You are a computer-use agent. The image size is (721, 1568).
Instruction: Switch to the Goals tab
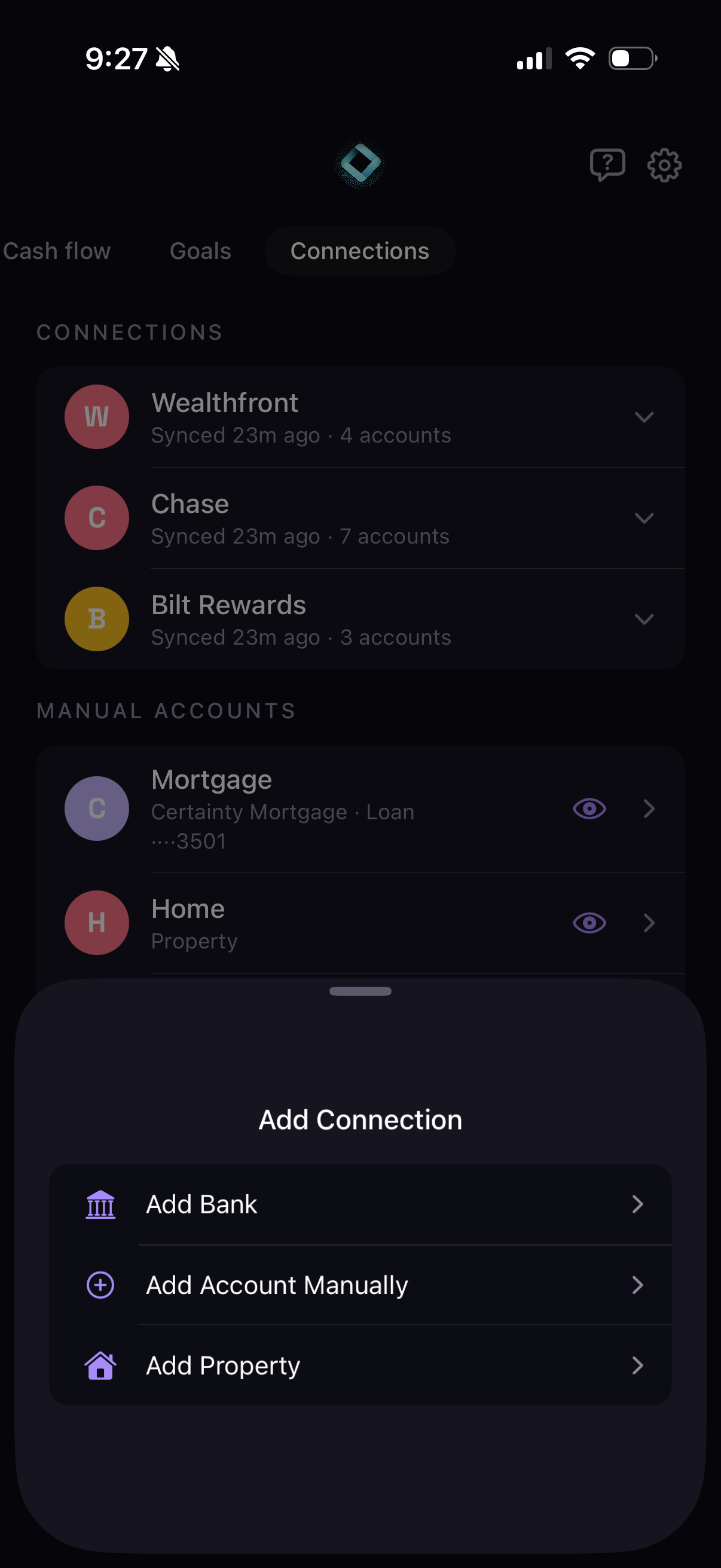pyautogui.click(x=200, y=251)
